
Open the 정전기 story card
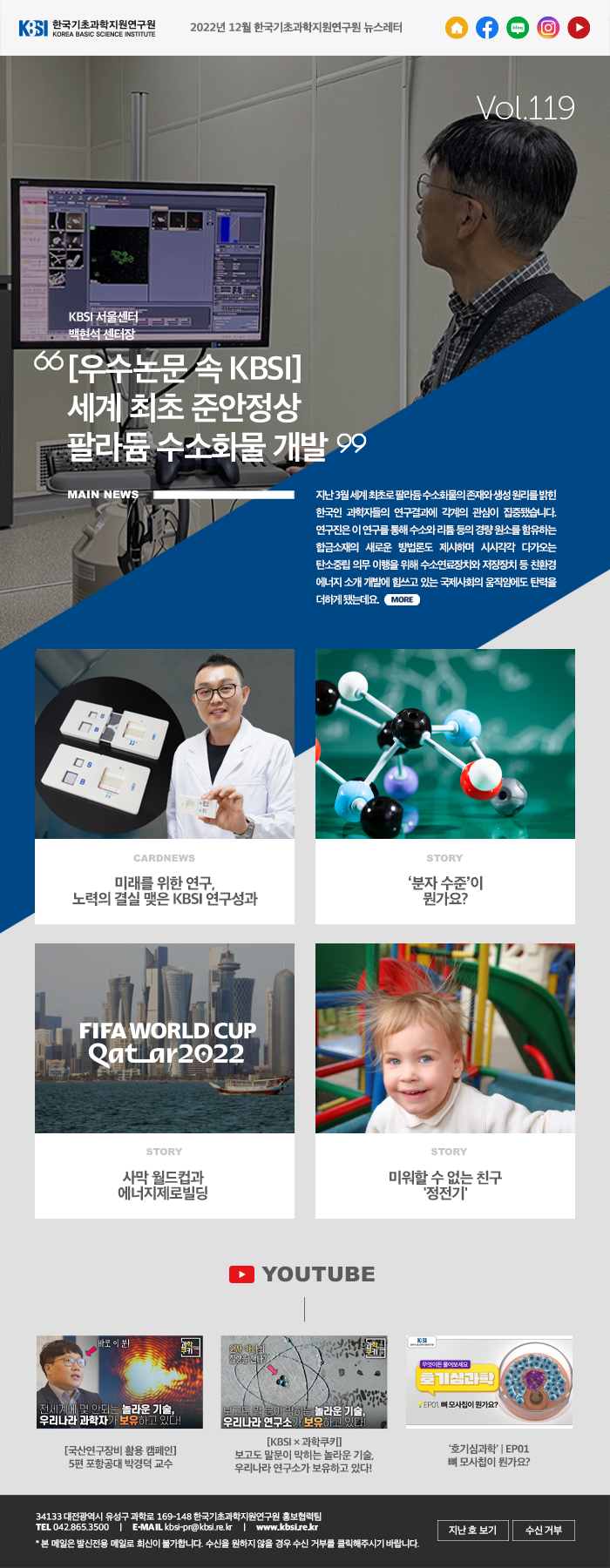coord(445,1080)
